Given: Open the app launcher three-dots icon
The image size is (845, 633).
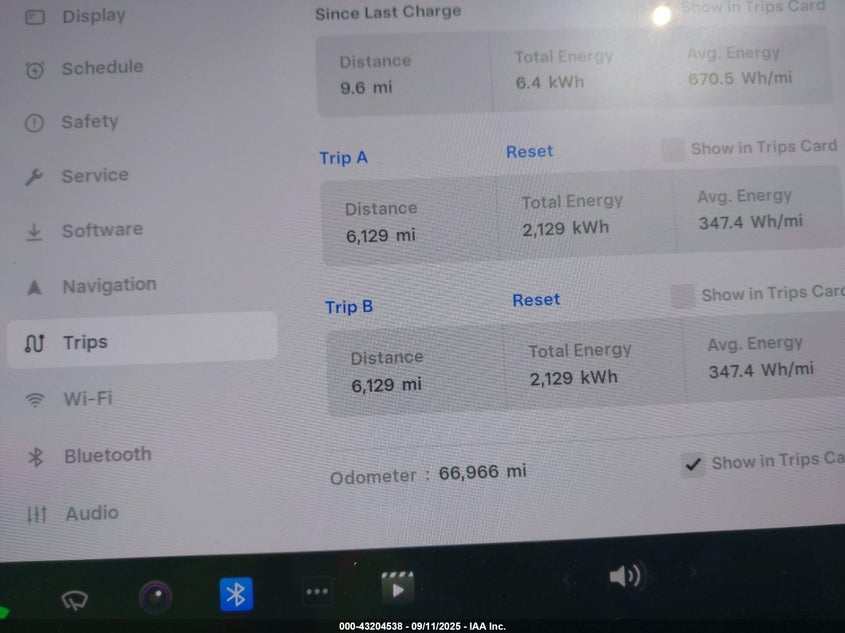Looking at the screenshot, I should pyautogui.click(x=317, y=592).
